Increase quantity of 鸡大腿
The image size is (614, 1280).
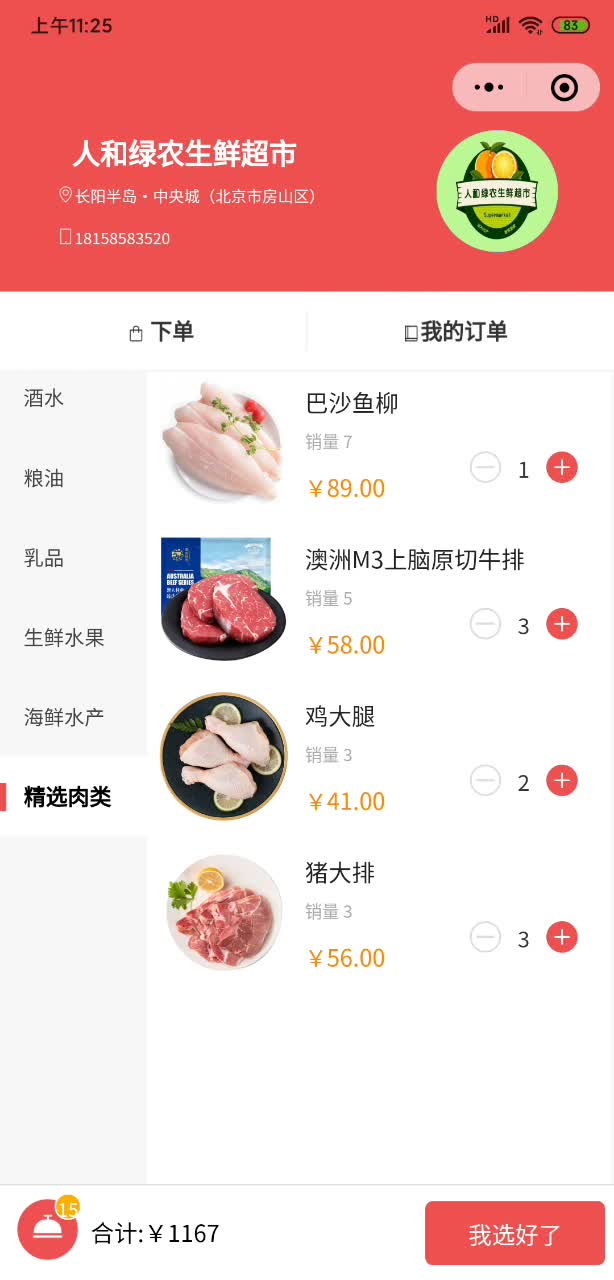click(x=562, y=780)
